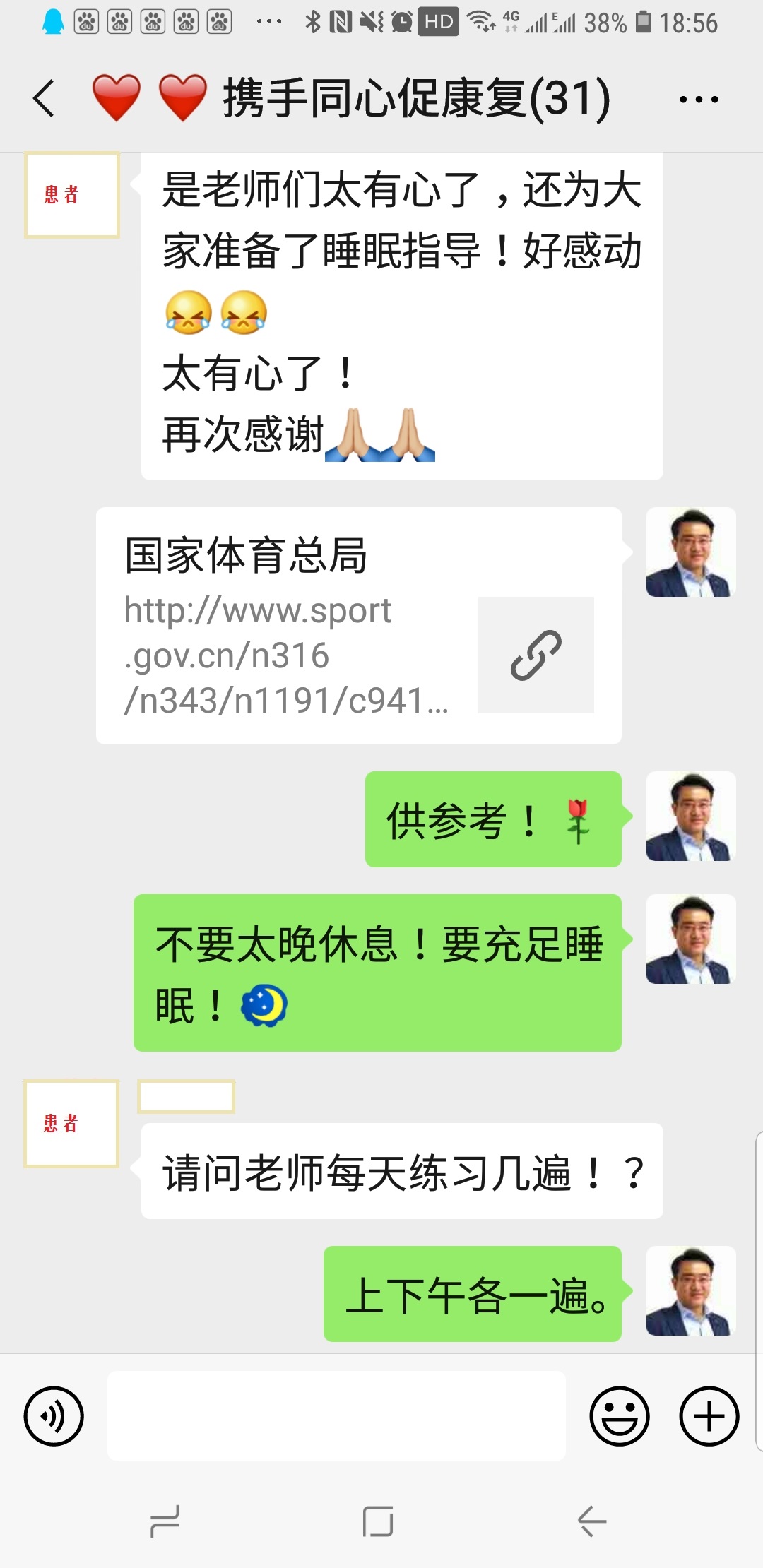
Task: Focus the message text field
Action: coord(336,1416)
